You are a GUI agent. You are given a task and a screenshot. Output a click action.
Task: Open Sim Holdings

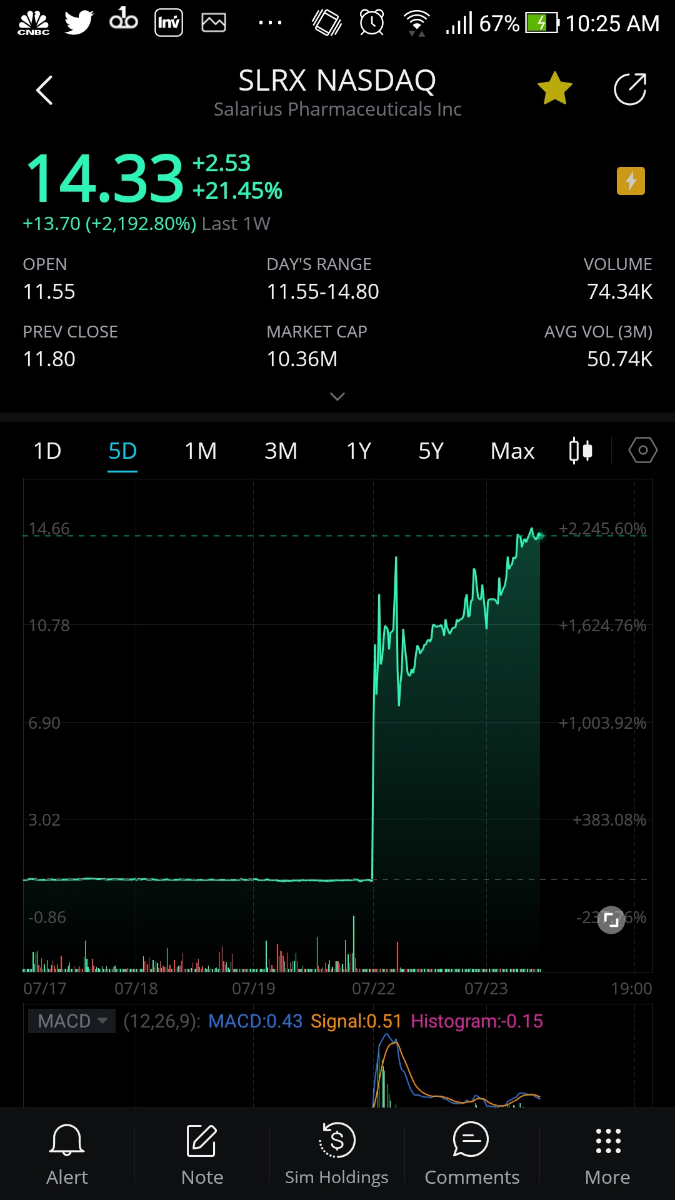click(336, 1153)
